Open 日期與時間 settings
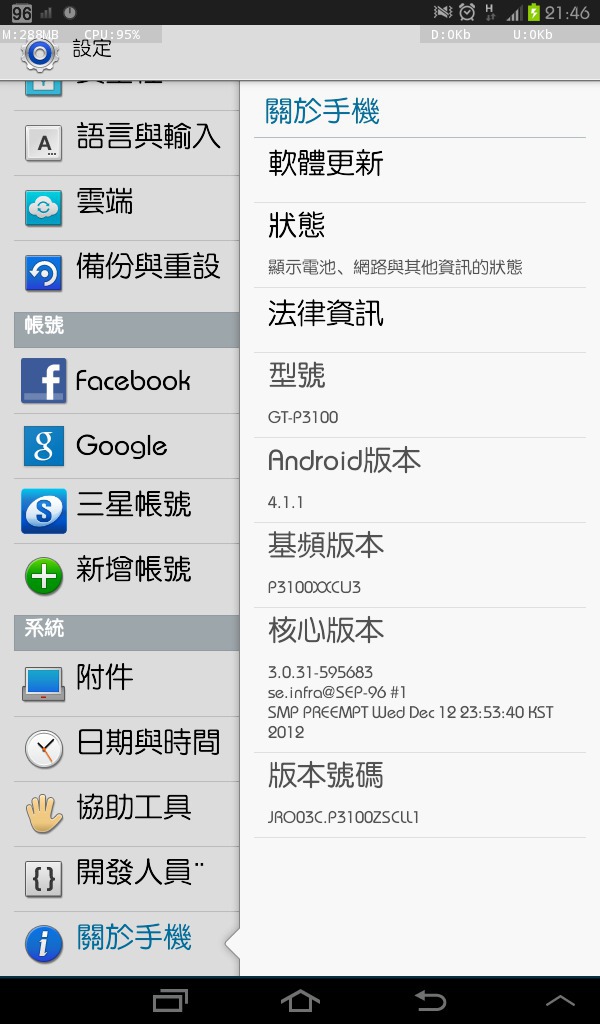The width and height of the screenshot is (600, 1024). click(127, 748)
